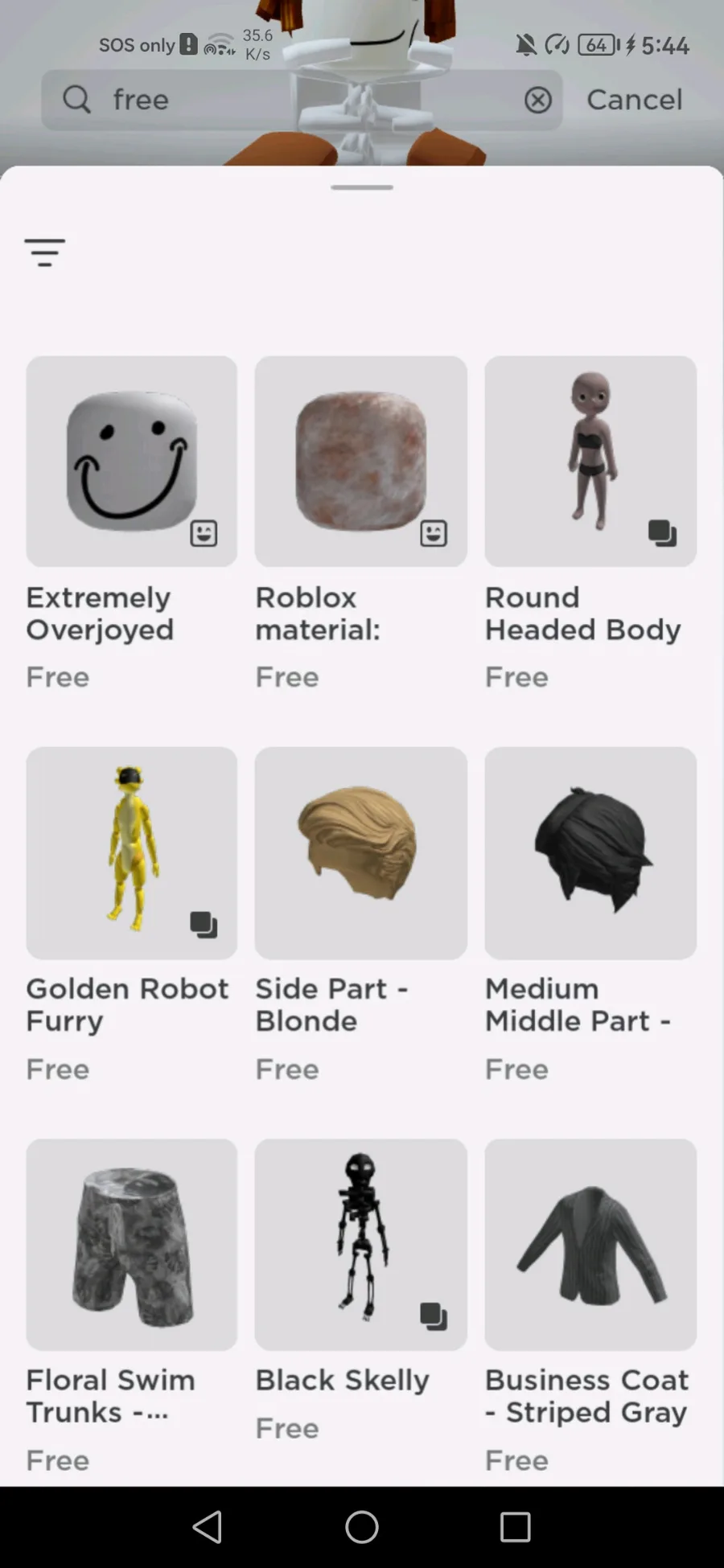Clear the search text "free"
The width and height of the screenshot is (724, 1568).
point(538,100)
